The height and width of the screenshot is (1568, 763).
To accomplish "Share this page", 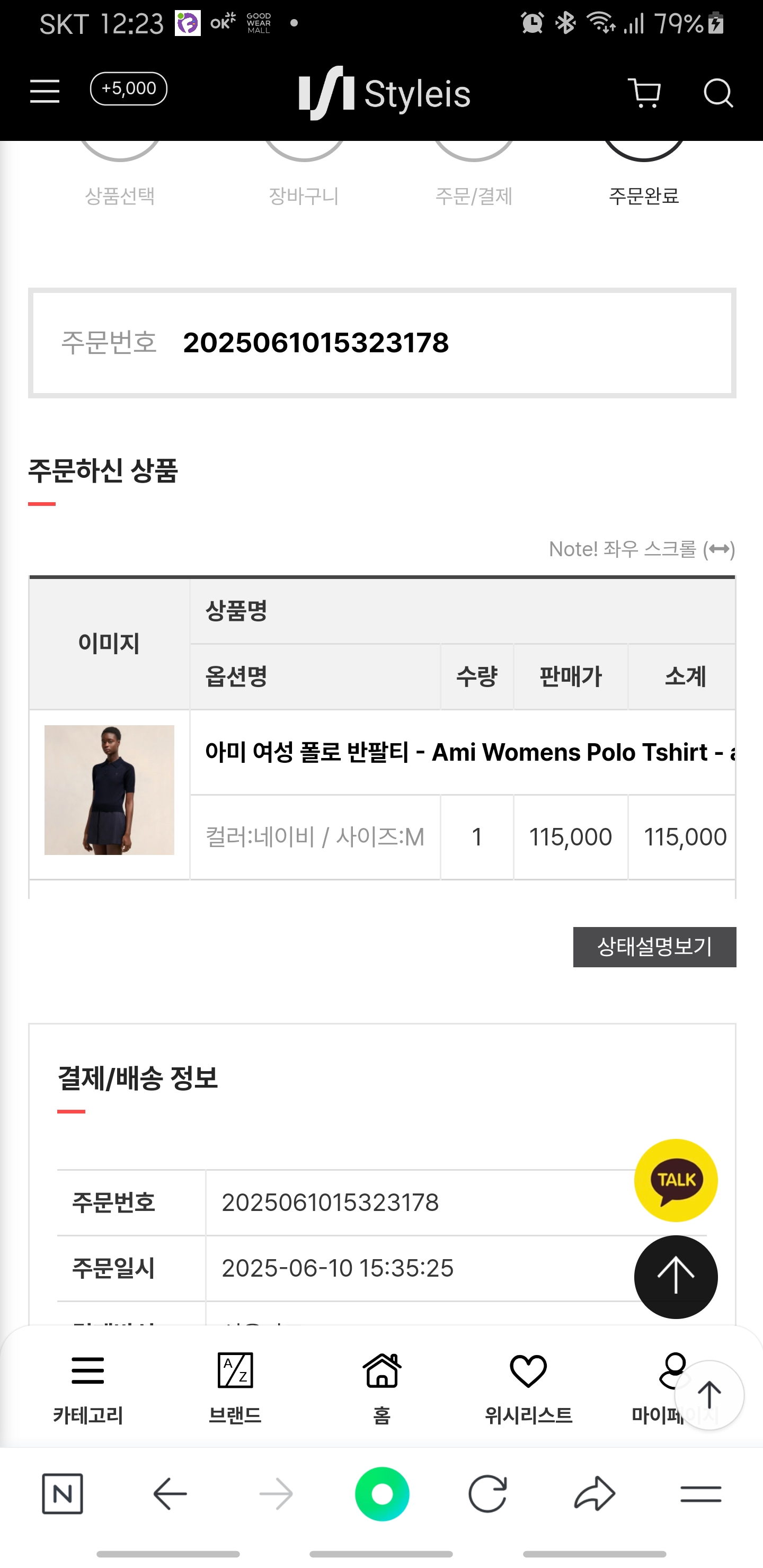I will tap(595, 1494).
